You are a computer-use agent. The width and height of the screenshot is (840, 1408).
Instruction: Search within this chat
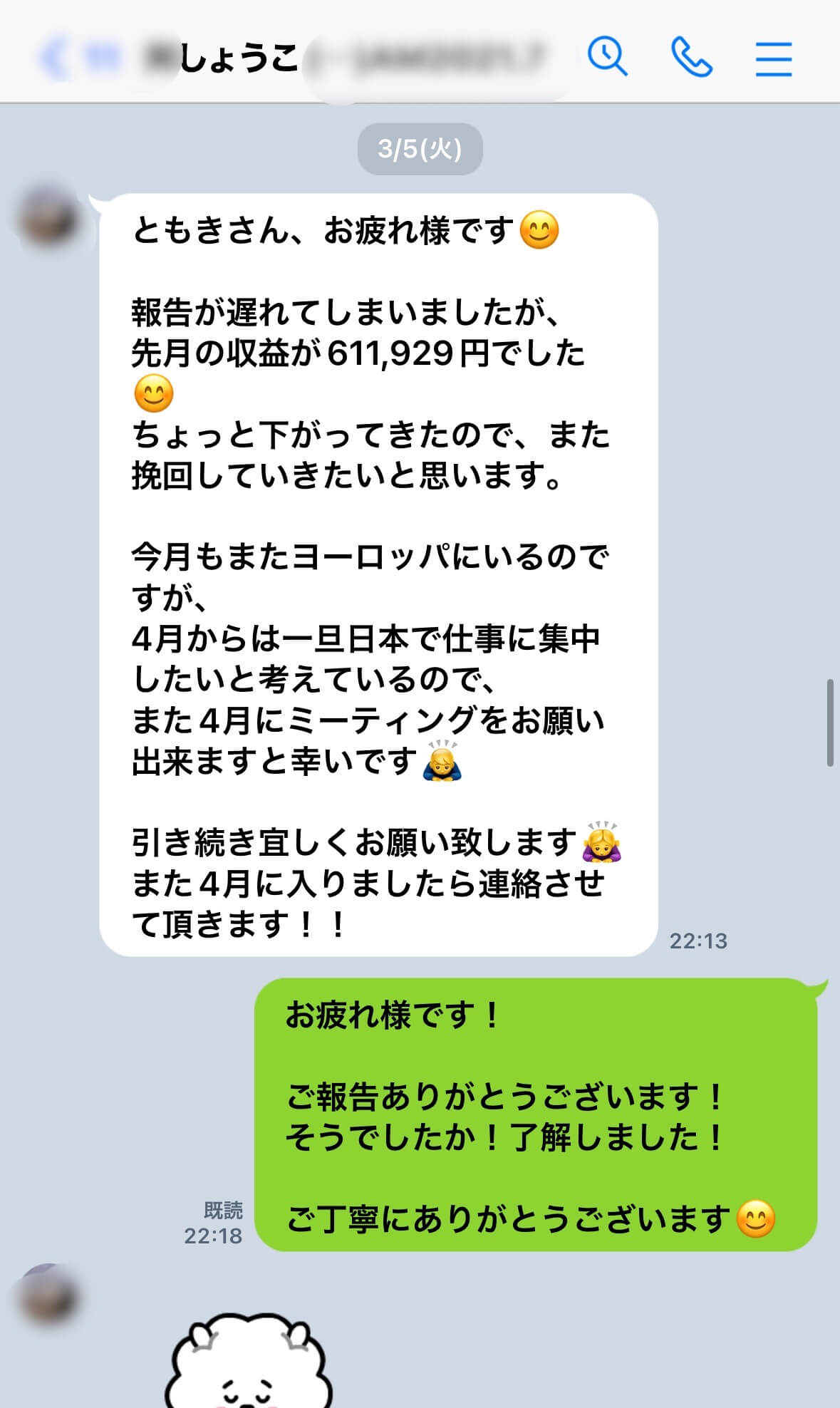click(607, 57)
